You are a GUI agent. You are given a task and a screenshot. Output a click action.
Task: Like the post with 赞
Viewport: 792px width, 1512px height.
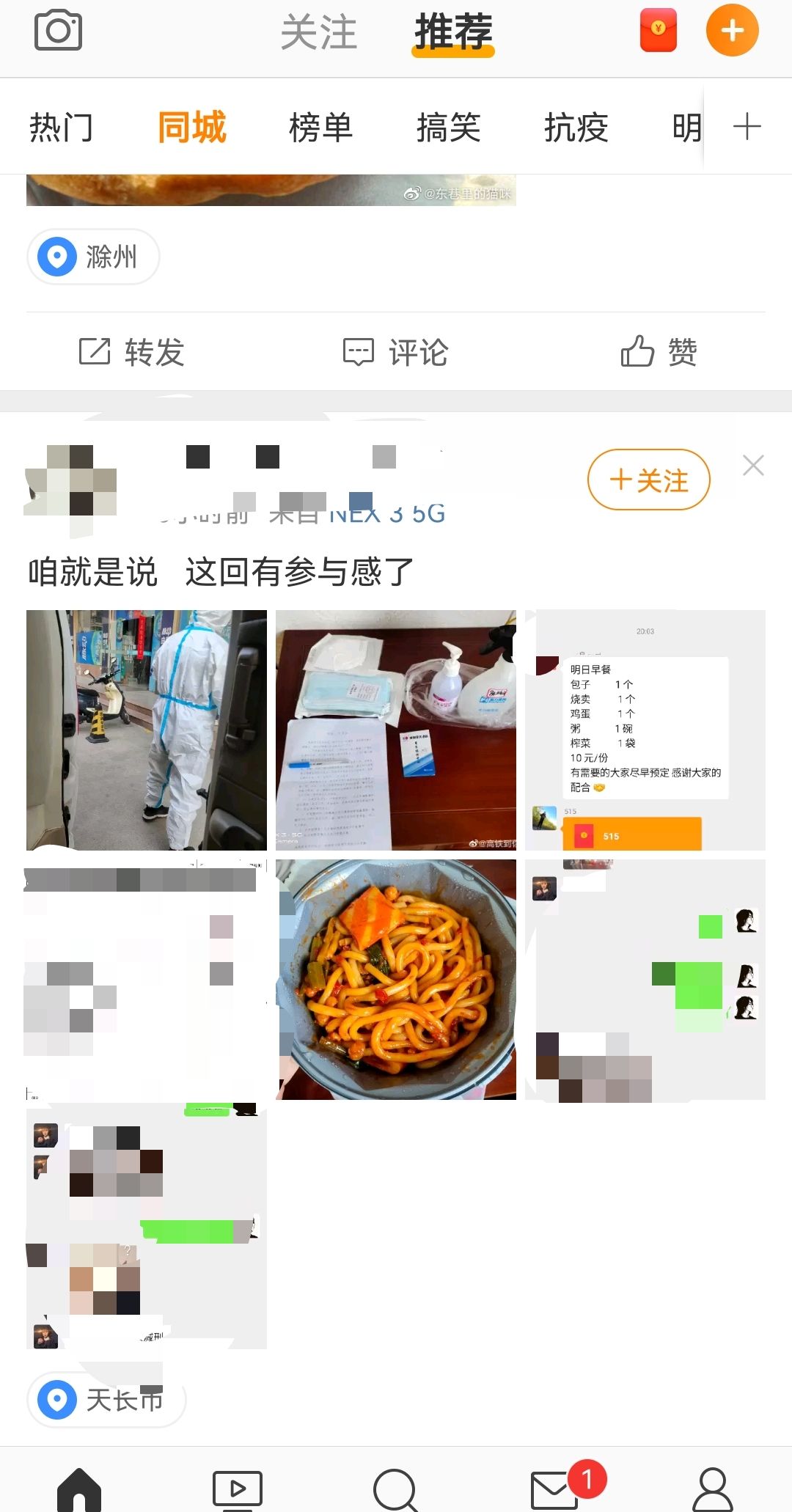pyautogui.click(x=659, y=352)
